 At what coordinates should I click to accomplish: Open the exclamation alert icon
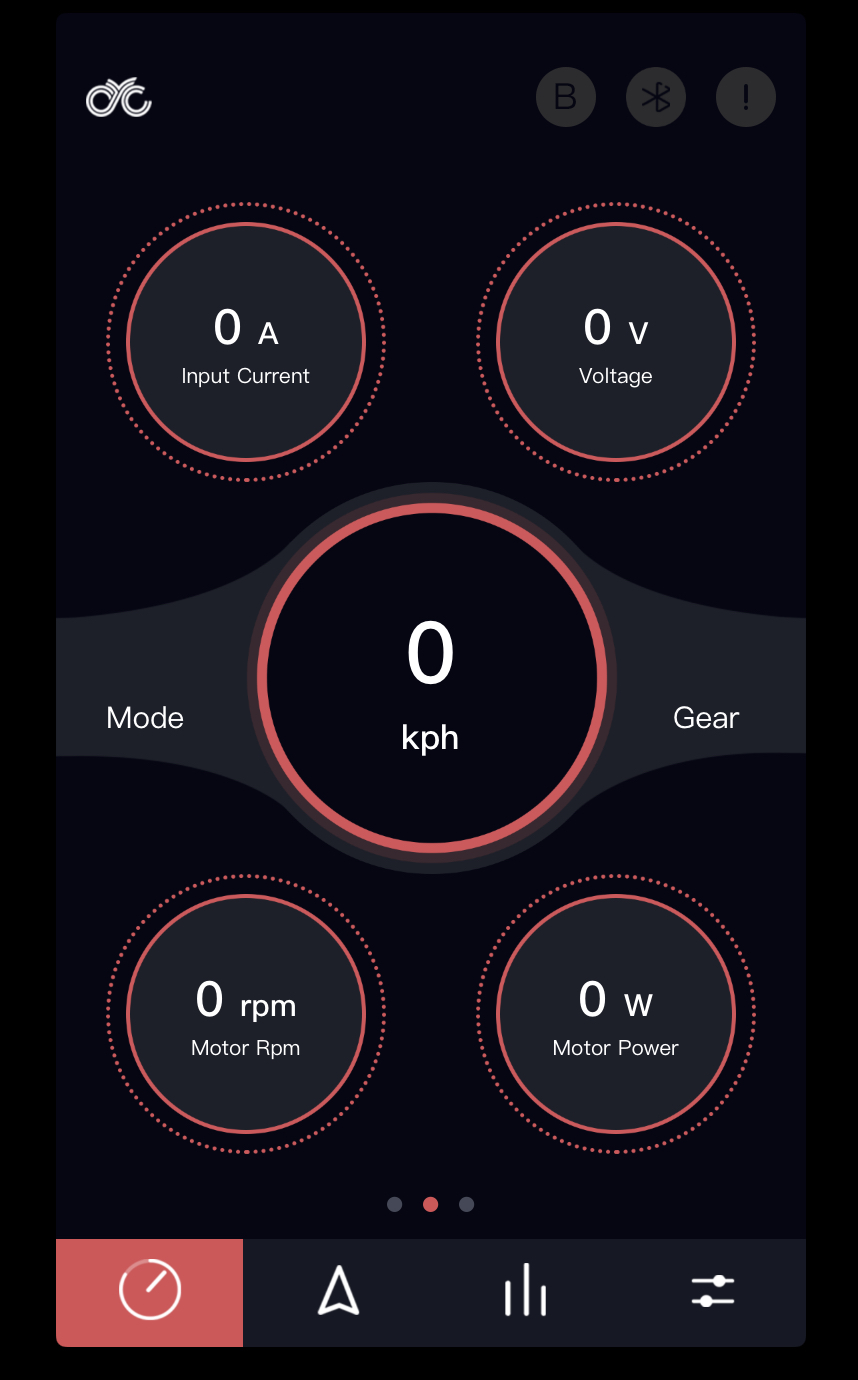tap(746, 97)
